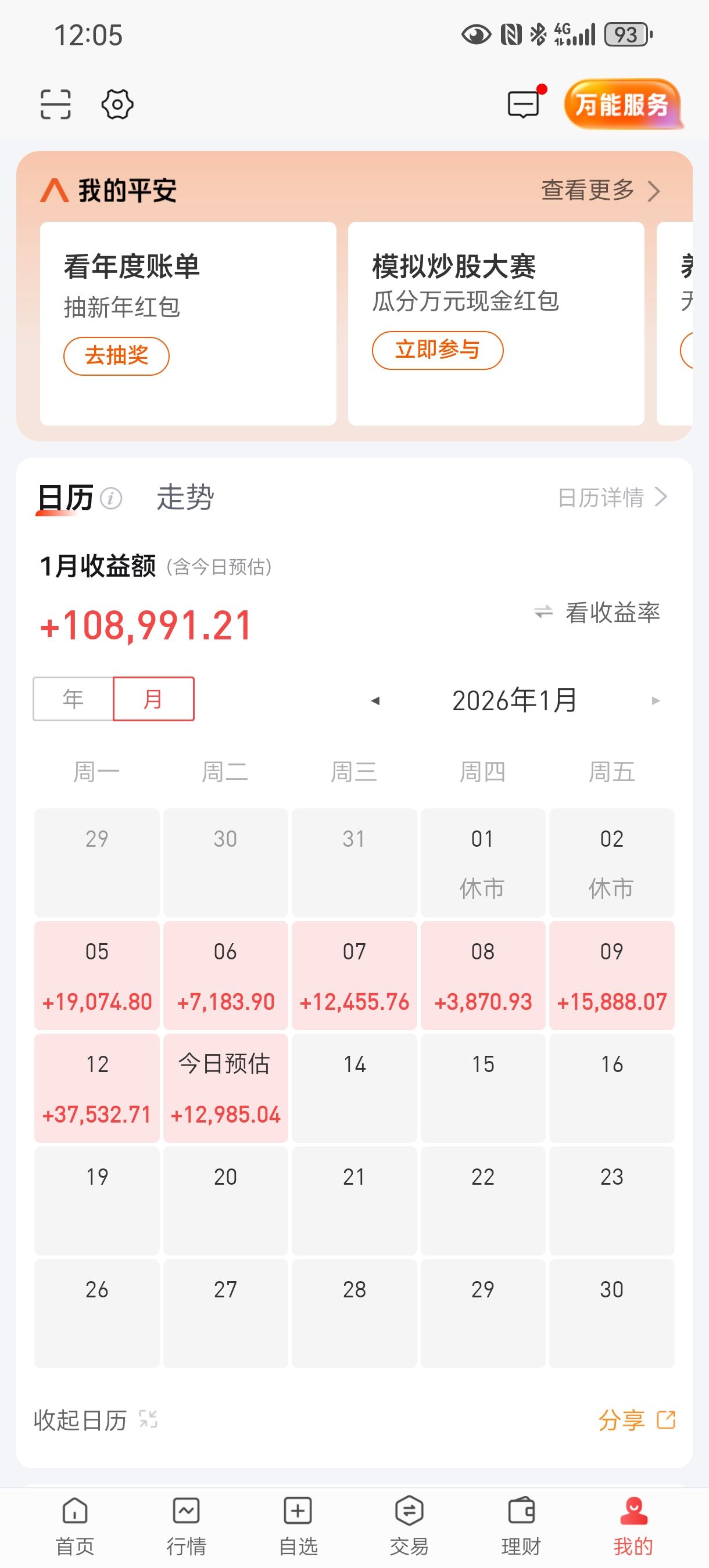The image size is (709, 1568).
Task: Tap 立即参与 for the stock simulation contest
Action: click(x=438, y=350)
